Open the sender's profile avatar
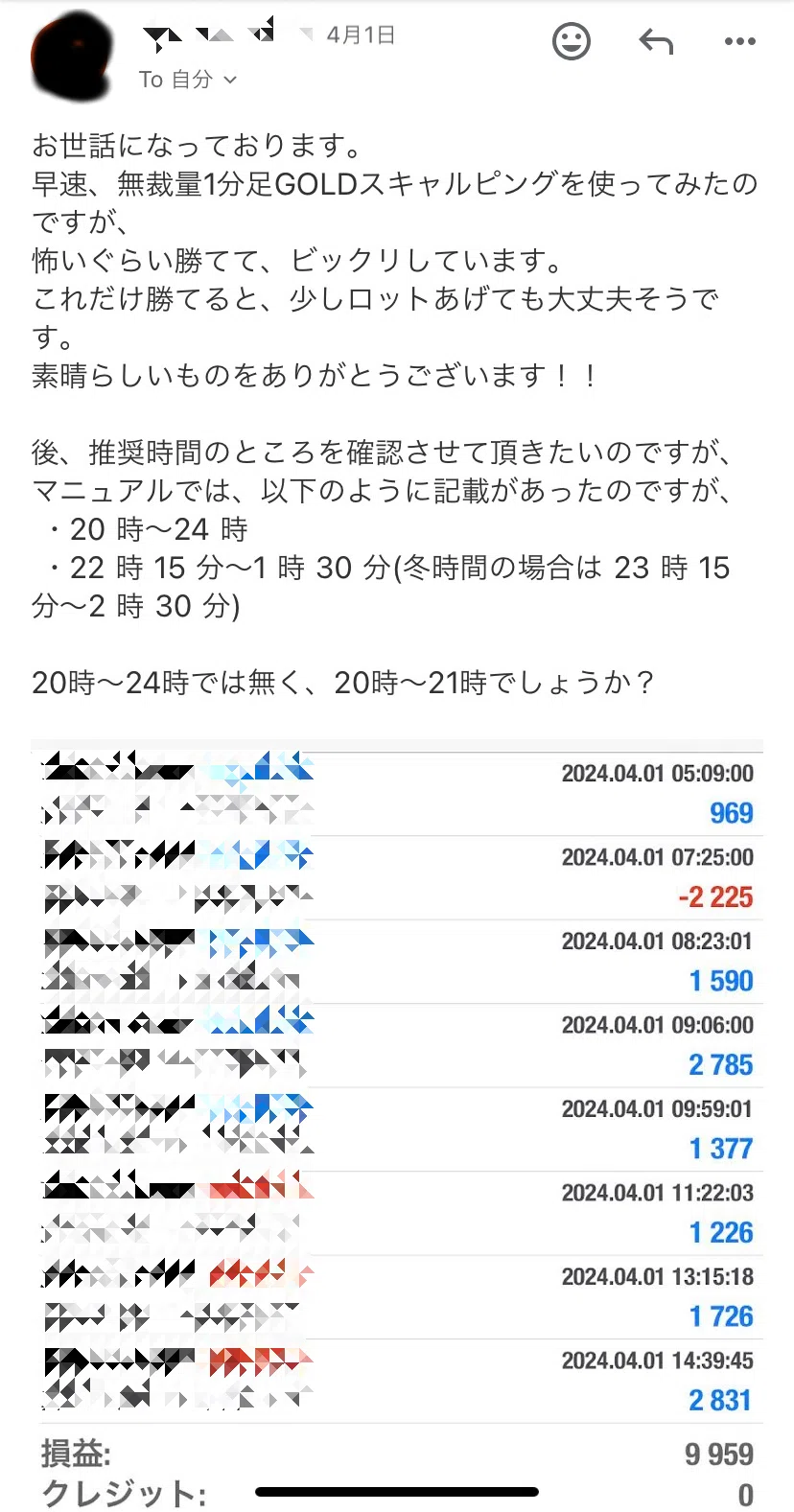The image size is (794, 1512). pos(73,57)
